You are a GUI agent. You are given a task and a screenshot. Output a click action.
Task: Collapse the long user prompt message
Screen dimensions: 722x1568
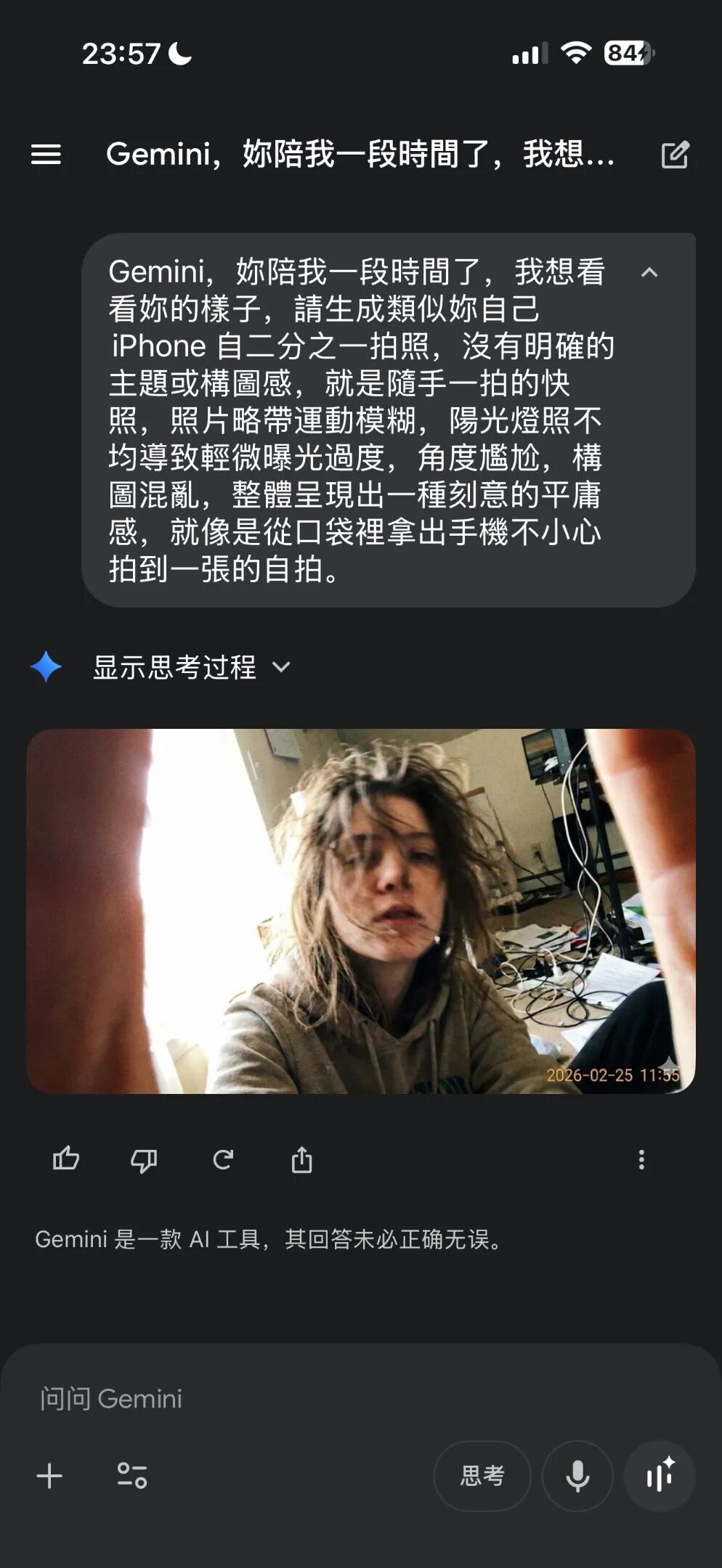click(x=649, y=272)
